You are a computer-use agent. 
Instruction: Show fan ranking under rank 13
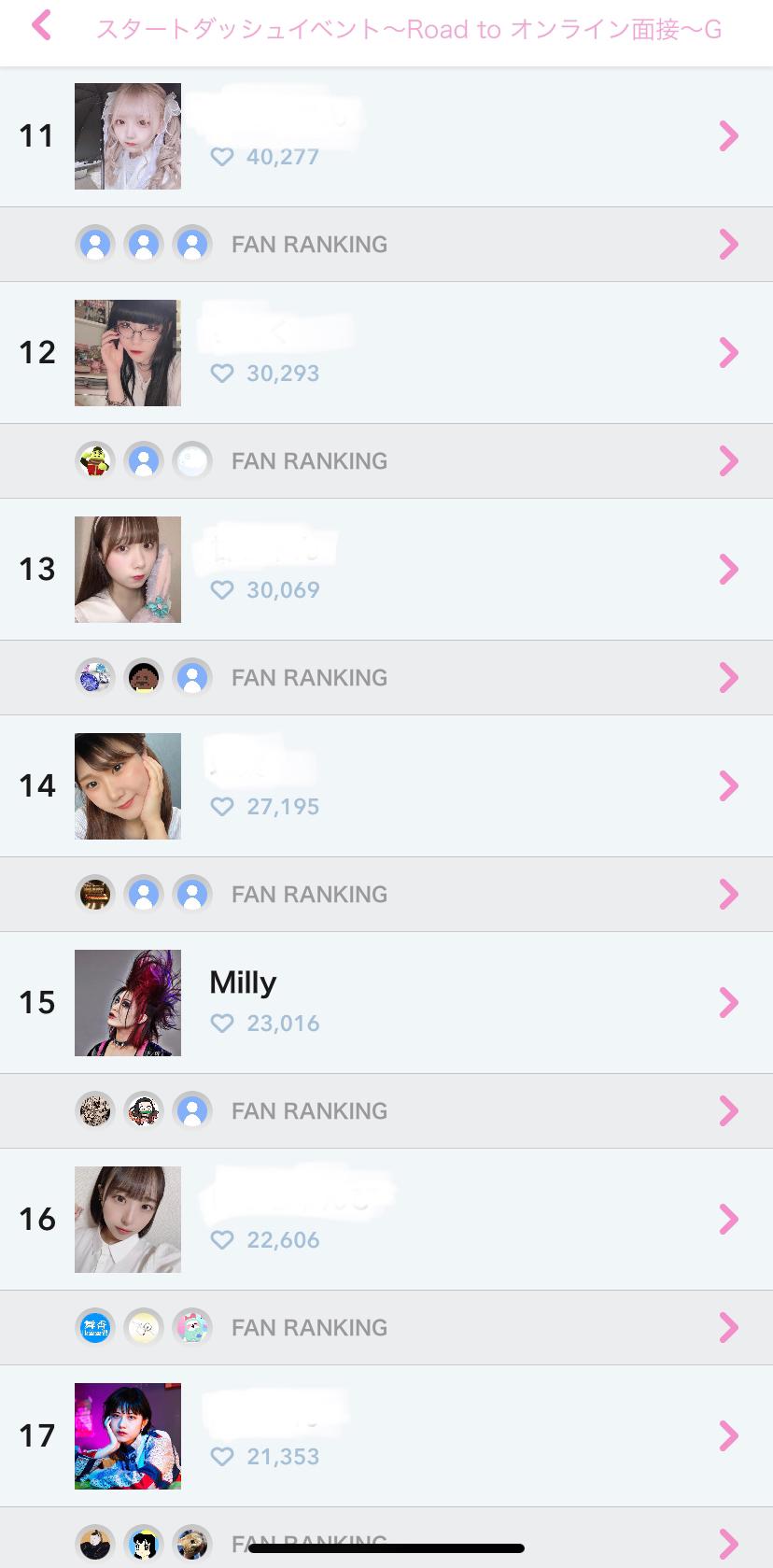(x=386, y=678)
